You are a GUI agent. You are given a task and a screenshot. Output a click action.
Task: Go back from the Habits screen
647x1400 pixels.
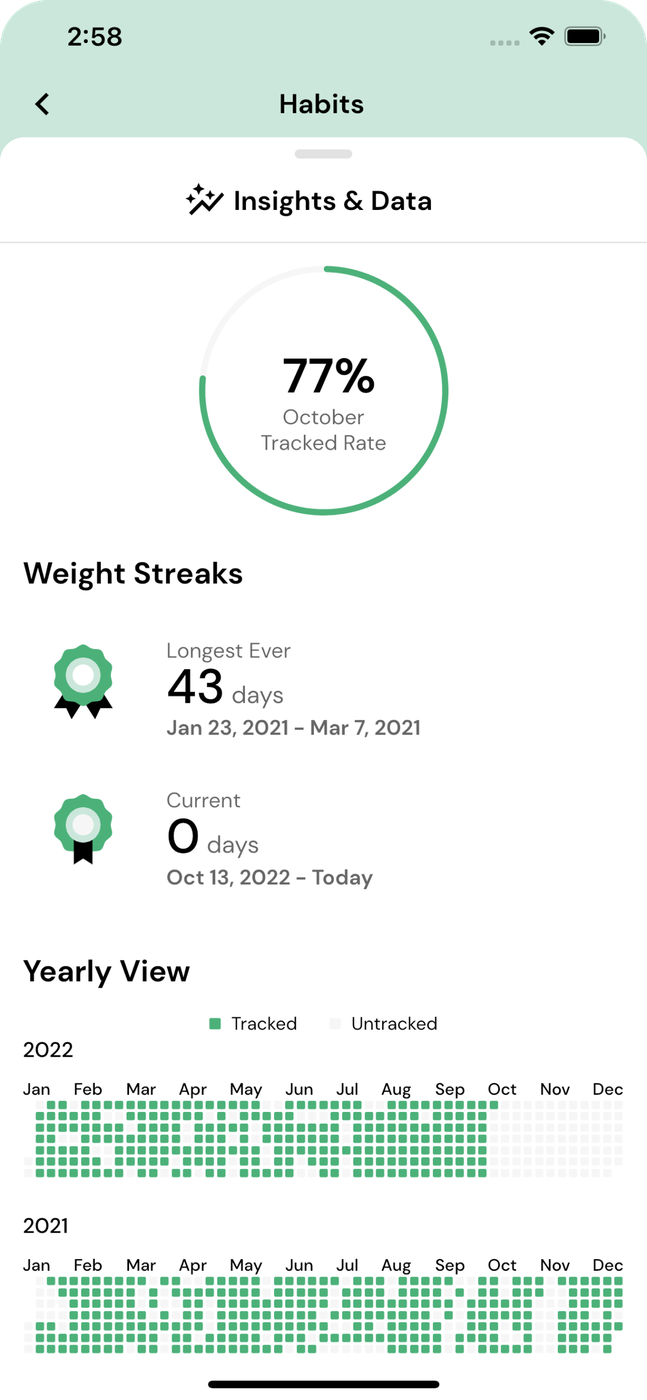(42, 104)
